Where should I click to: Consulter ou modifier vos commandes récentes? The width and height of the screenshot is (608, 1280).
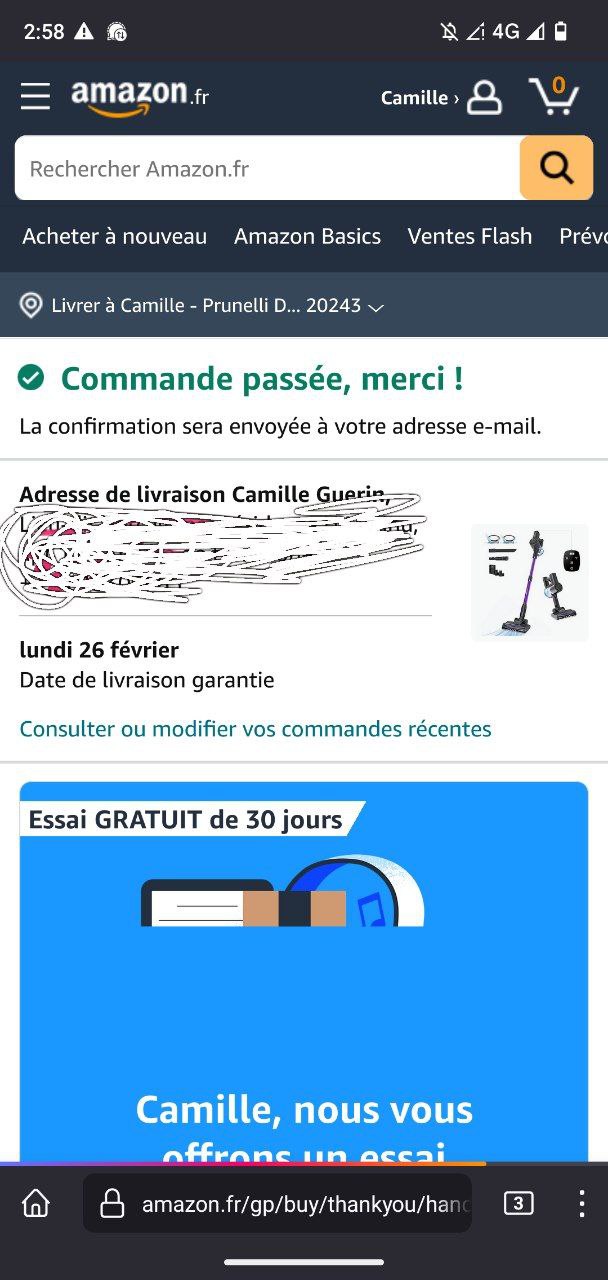pos(255,729)
